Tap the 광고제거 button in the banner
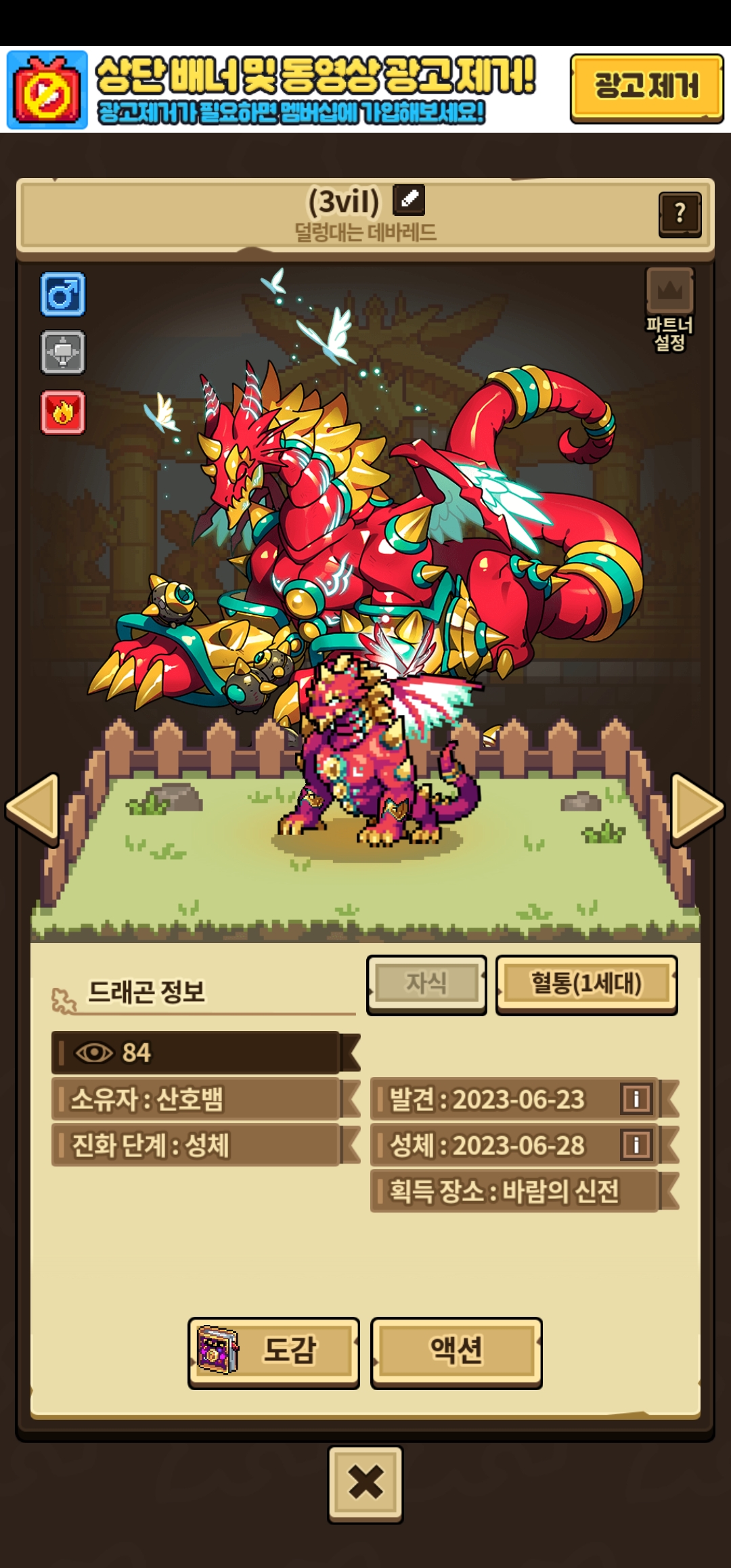The image size is (731, 1568). point(646,88)
